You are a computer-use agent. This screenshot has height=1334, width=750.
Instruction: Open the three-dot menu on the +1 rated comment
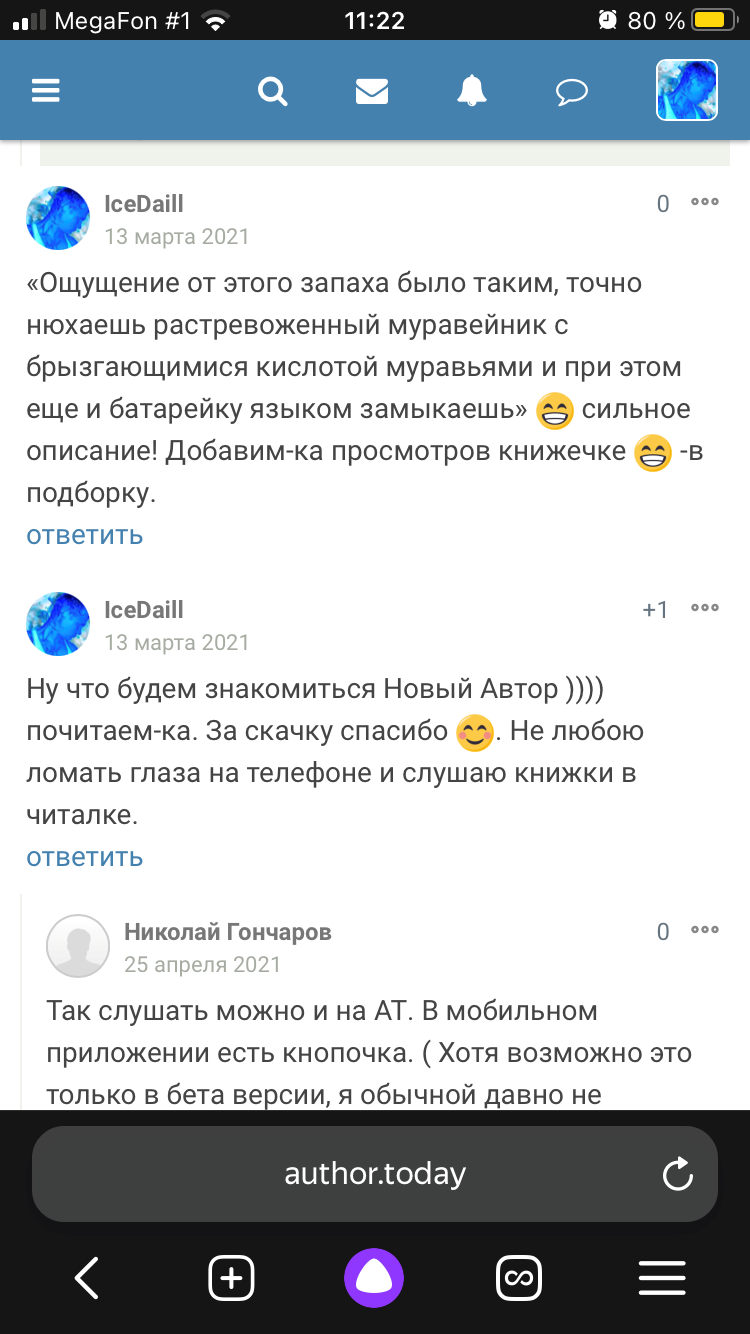click(705, 608)
